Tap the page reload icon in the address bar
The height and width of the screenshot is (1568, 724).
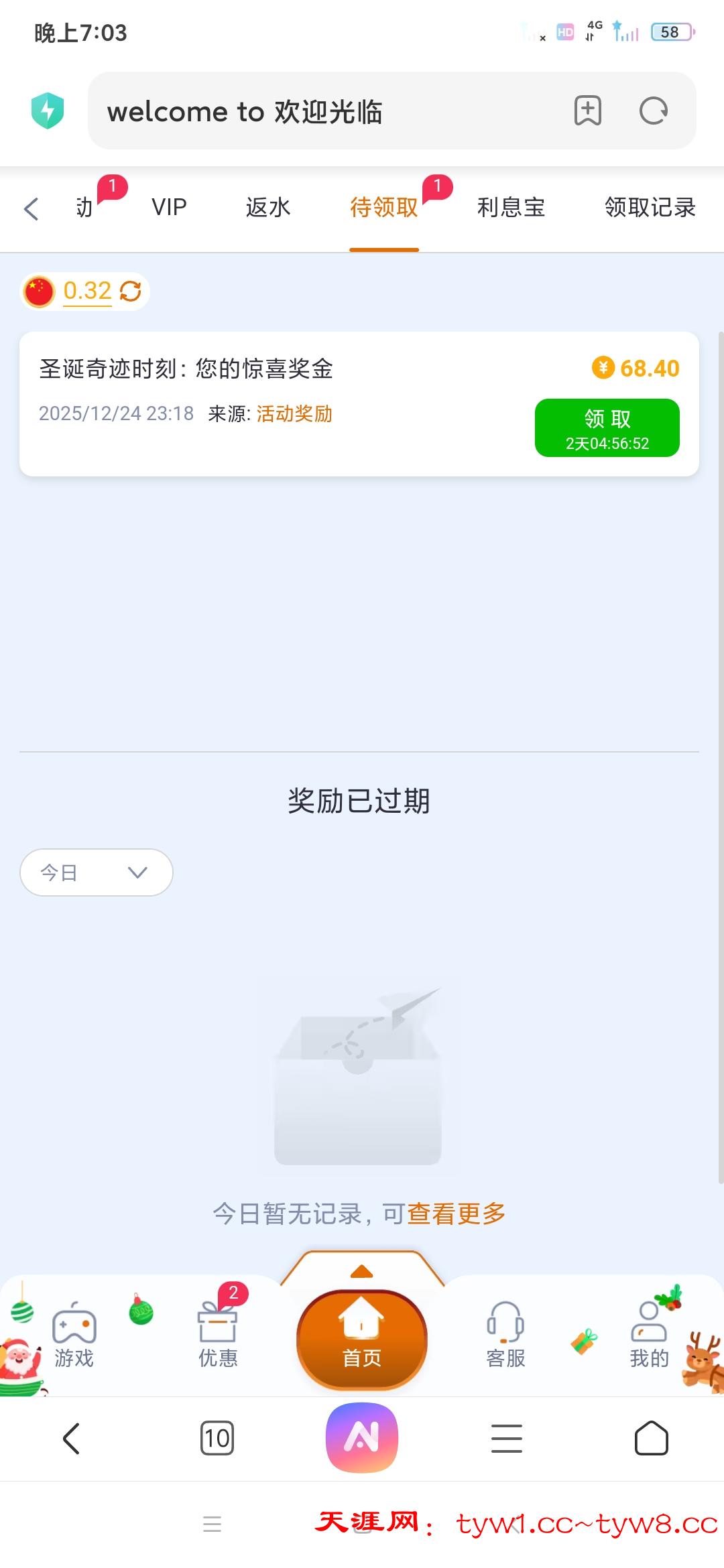(654, 111)
